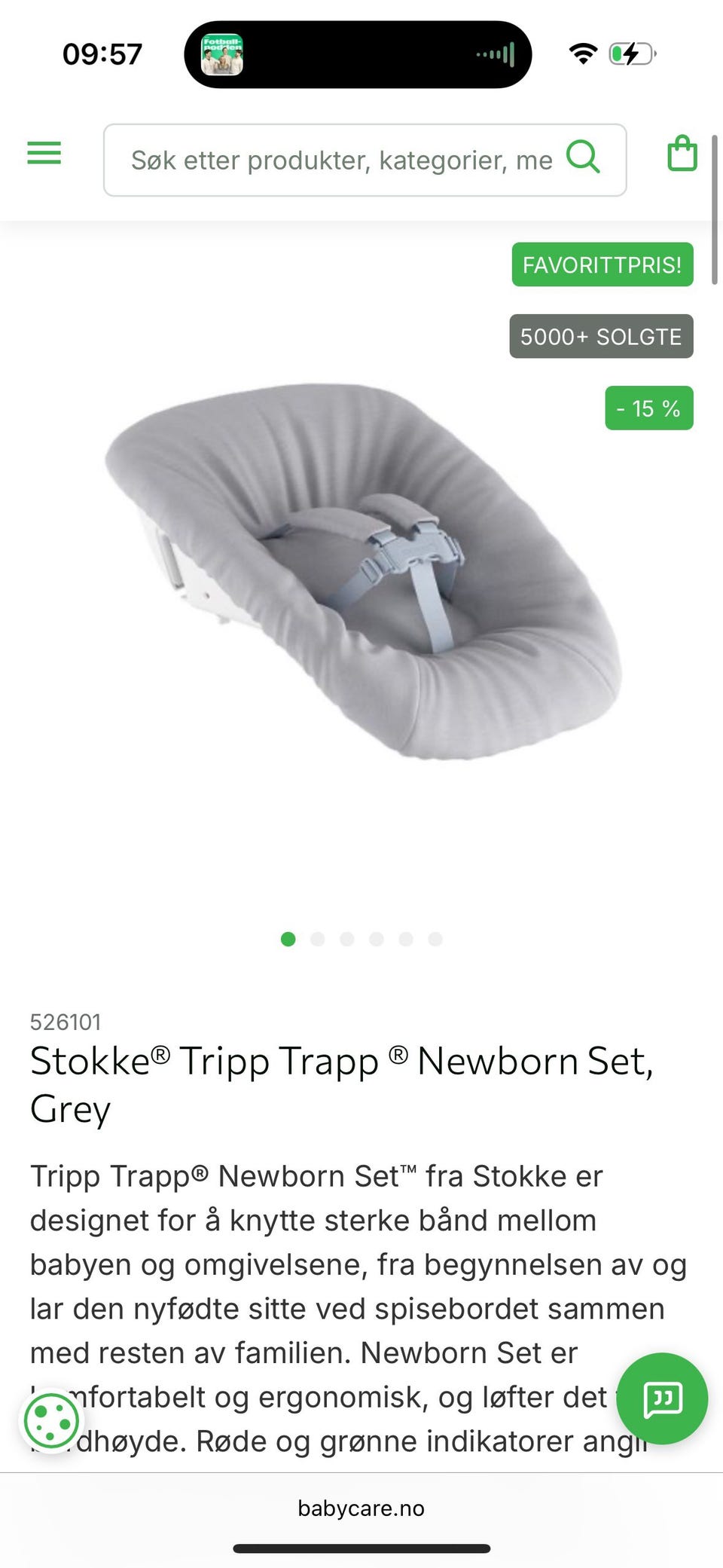Open the shopping bag
The image size is (723, 1568).
coord(682,153)
